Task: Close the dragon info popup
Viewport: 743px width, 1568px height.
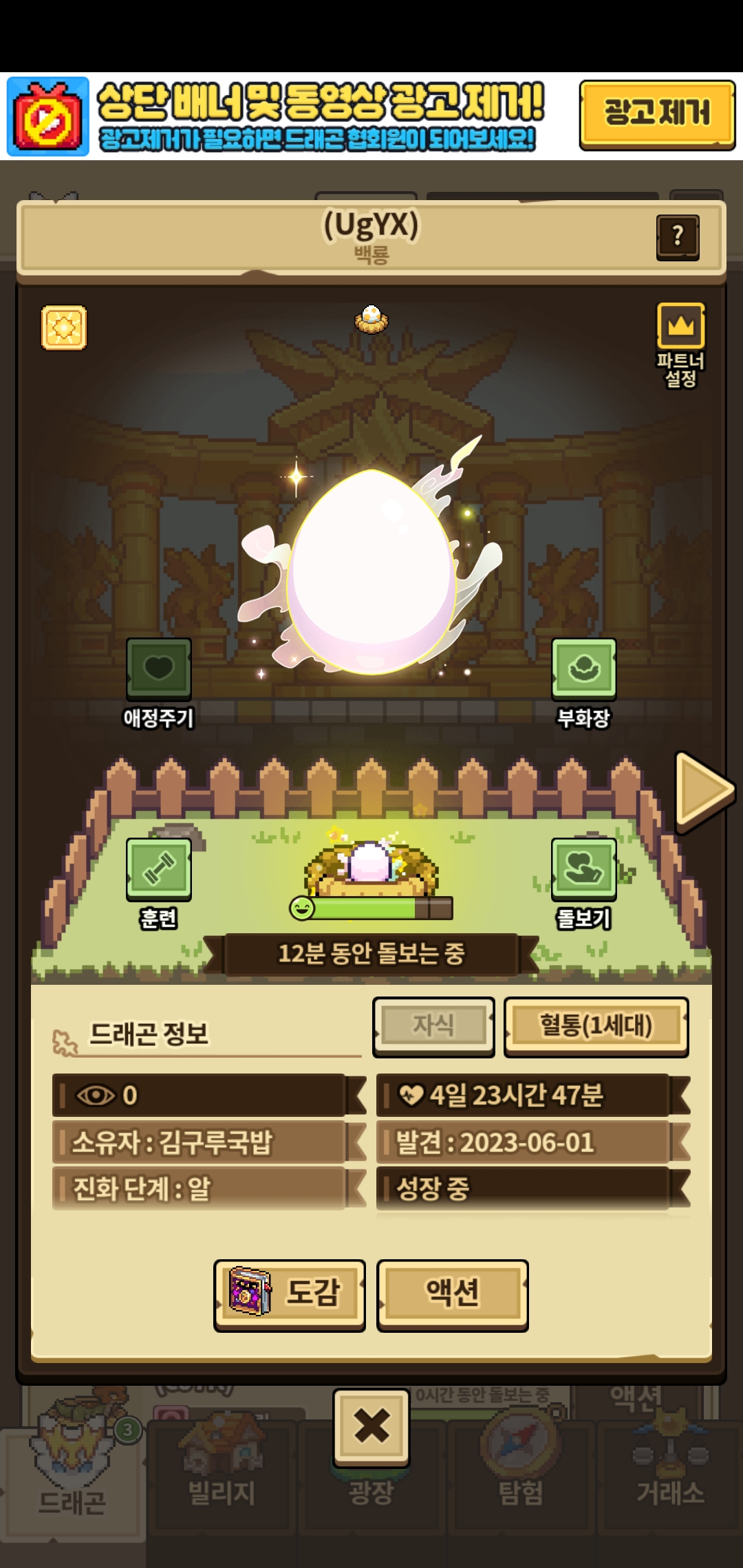Action: coord(371,1425)
